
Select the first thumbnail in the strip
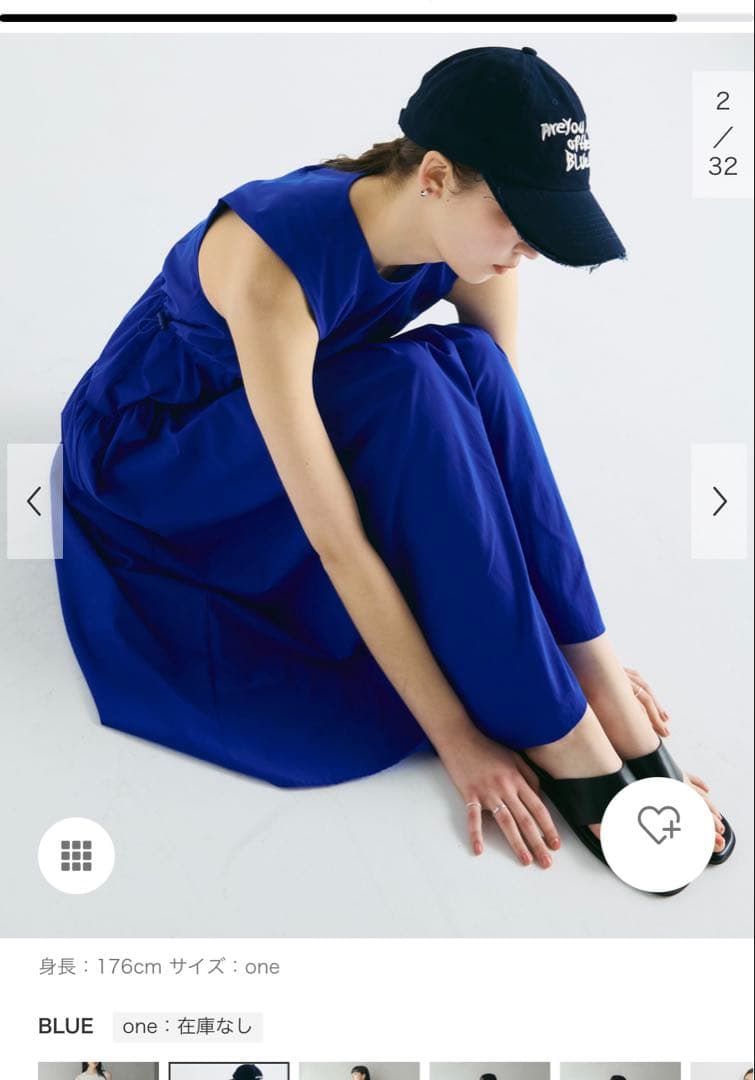(x=99, y=1071)
